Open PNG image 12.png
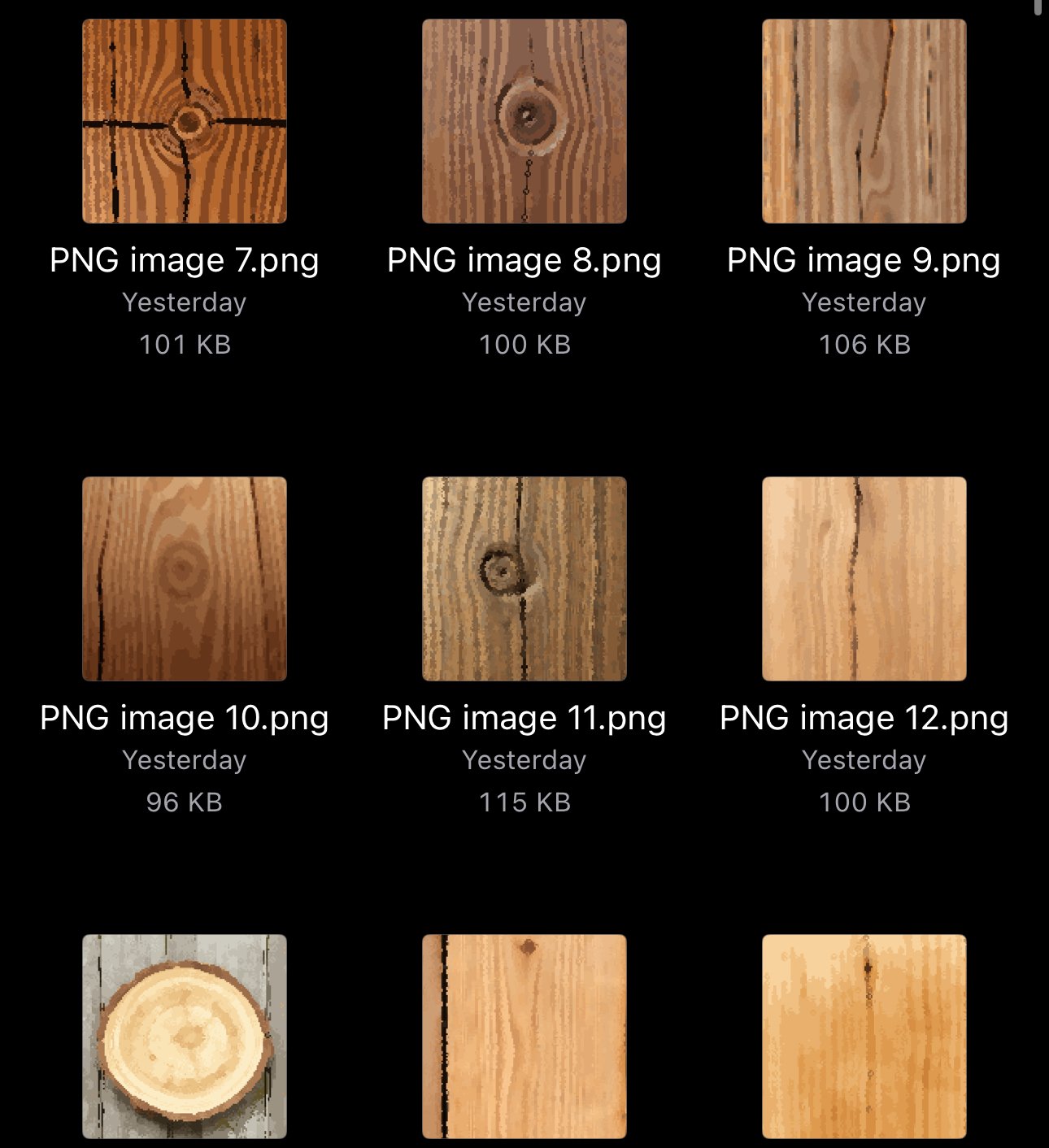 tap(864, 579)
